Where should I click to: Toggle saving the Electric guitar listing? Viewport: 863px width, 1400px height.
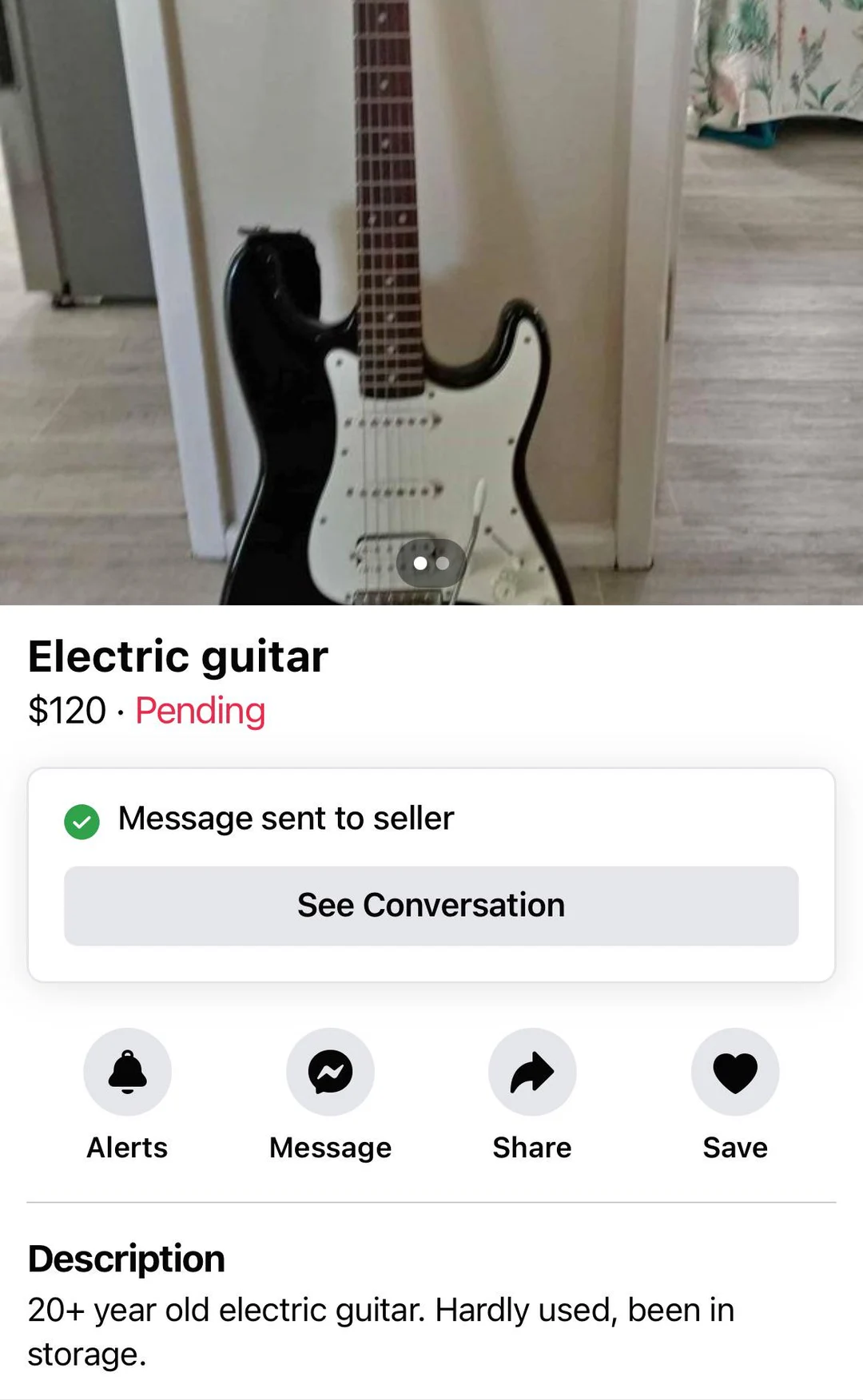734,1071
